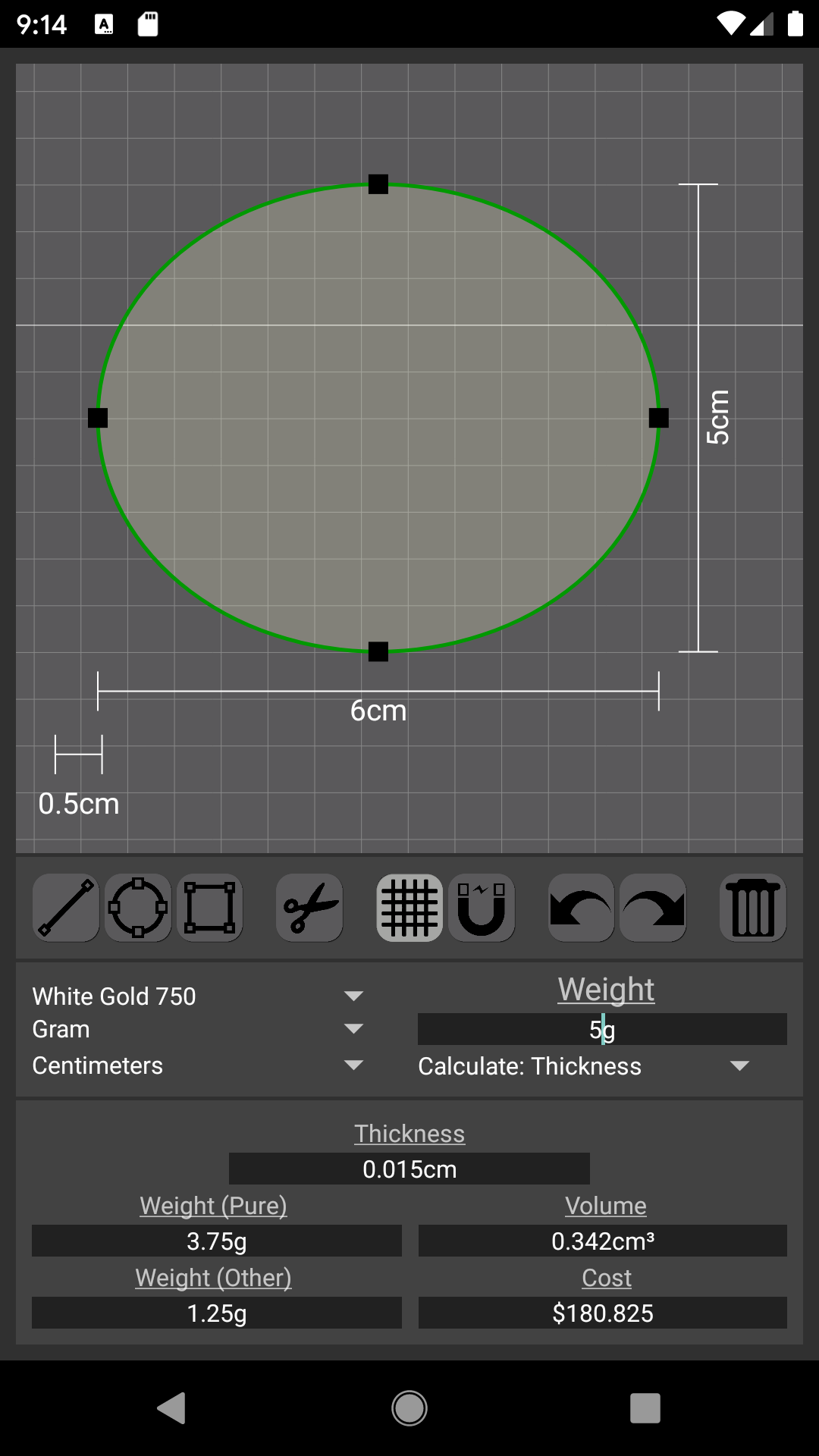This screenshot has height=1456, width=819.
Task: Open the White Gold 750 material dropdown
Action: 198,996
